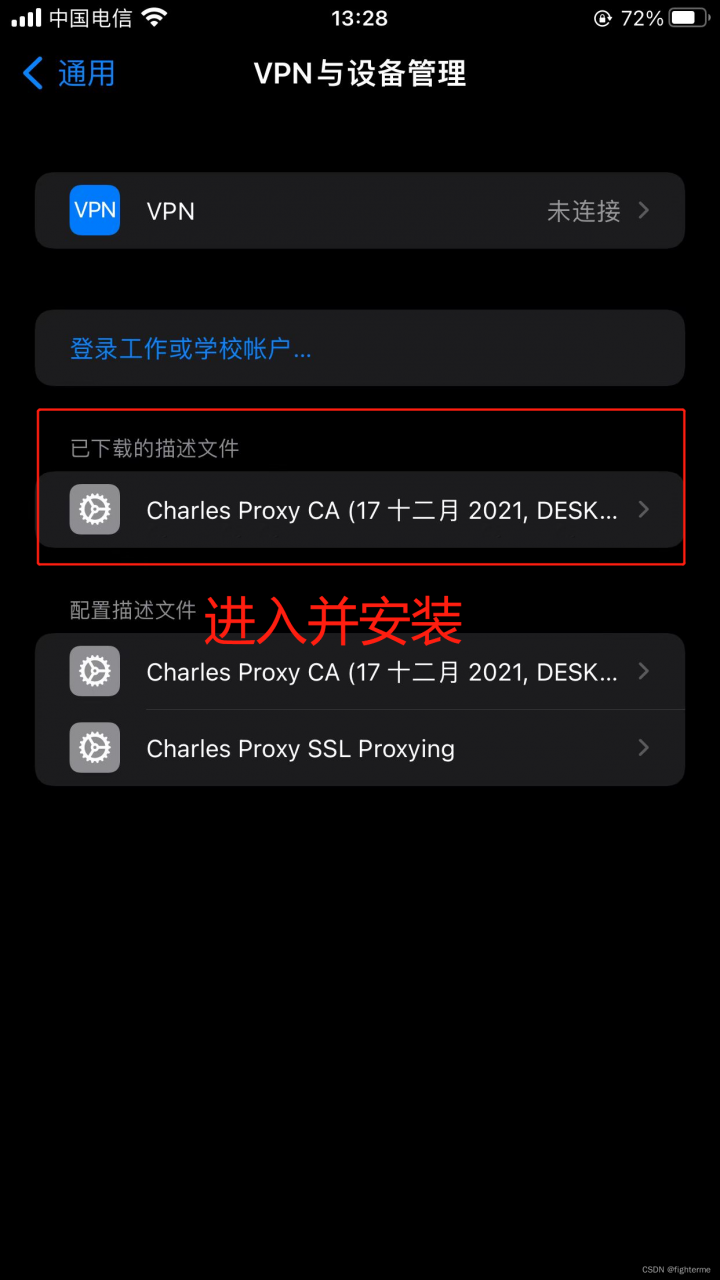Screen dimensions: 720x1280
Task: Open Charles Proxy CA under 配置描述文件
Action: pyautogui.click(x=360, y=672)
